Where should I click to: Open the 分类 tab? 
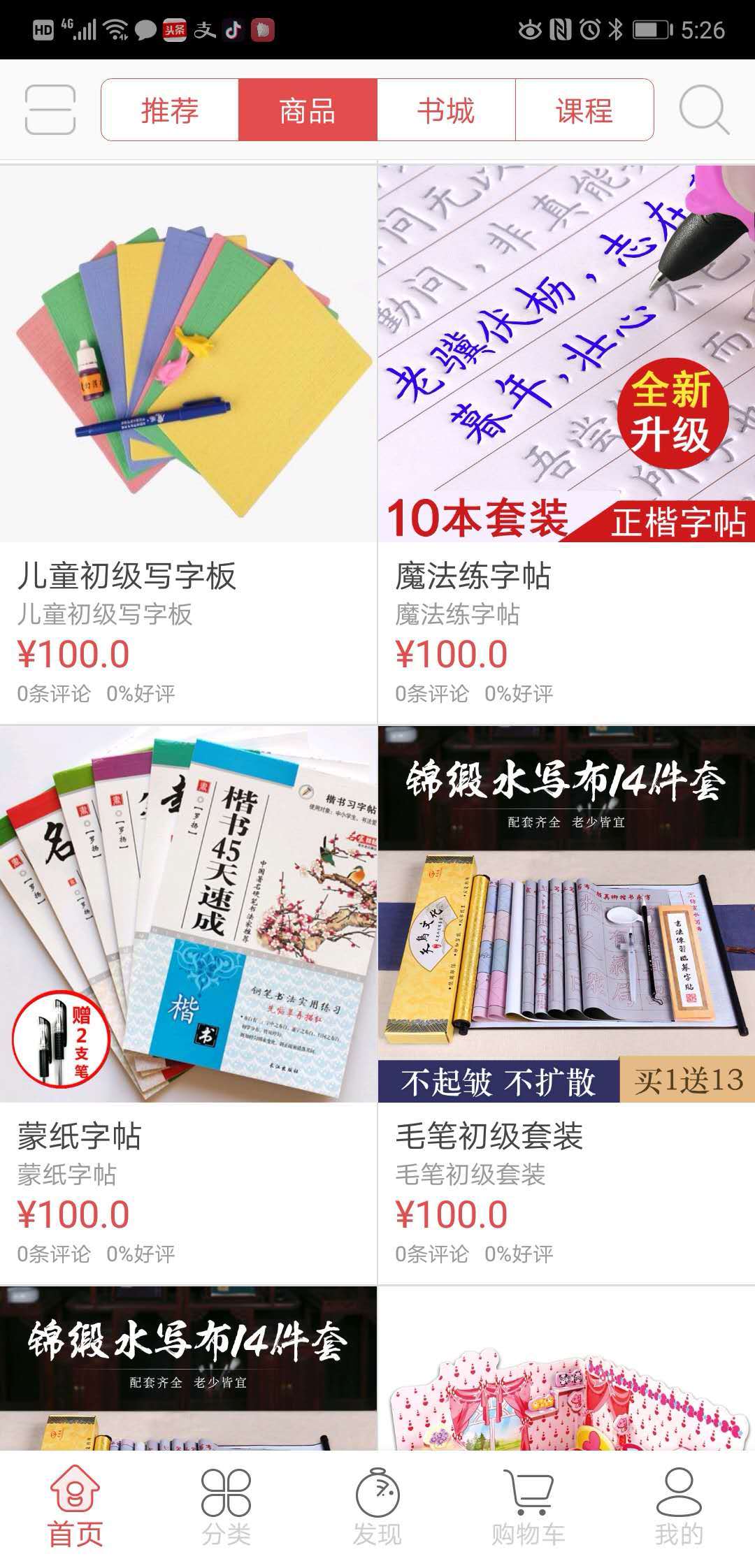coord(226,1508)
